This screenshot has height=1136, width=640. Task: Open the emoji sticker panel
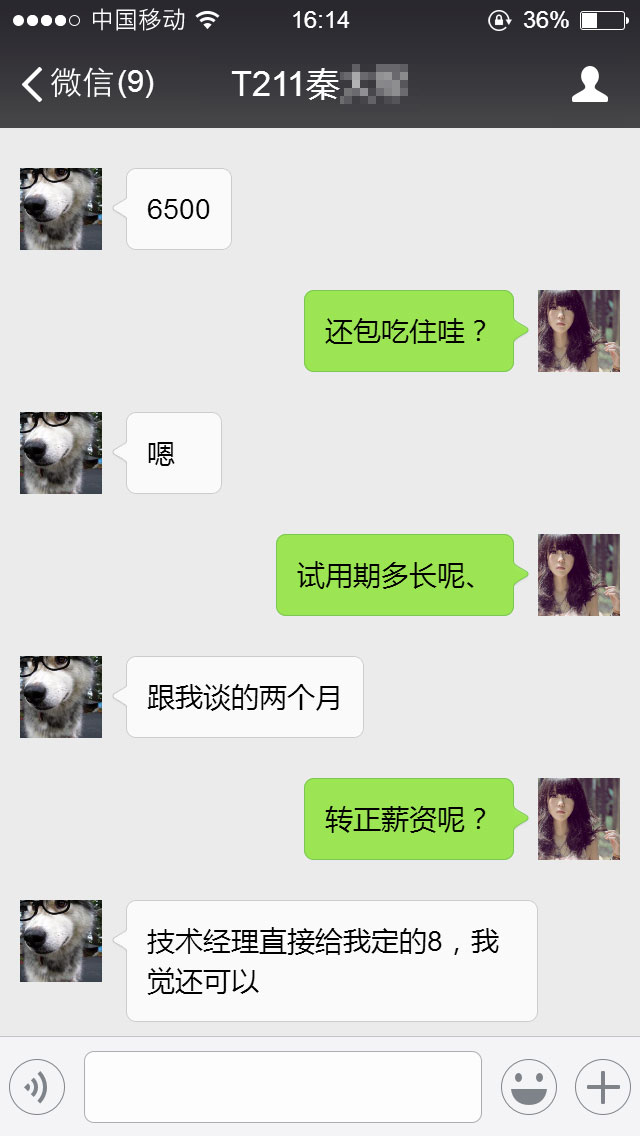click(x=528, y=1087)
